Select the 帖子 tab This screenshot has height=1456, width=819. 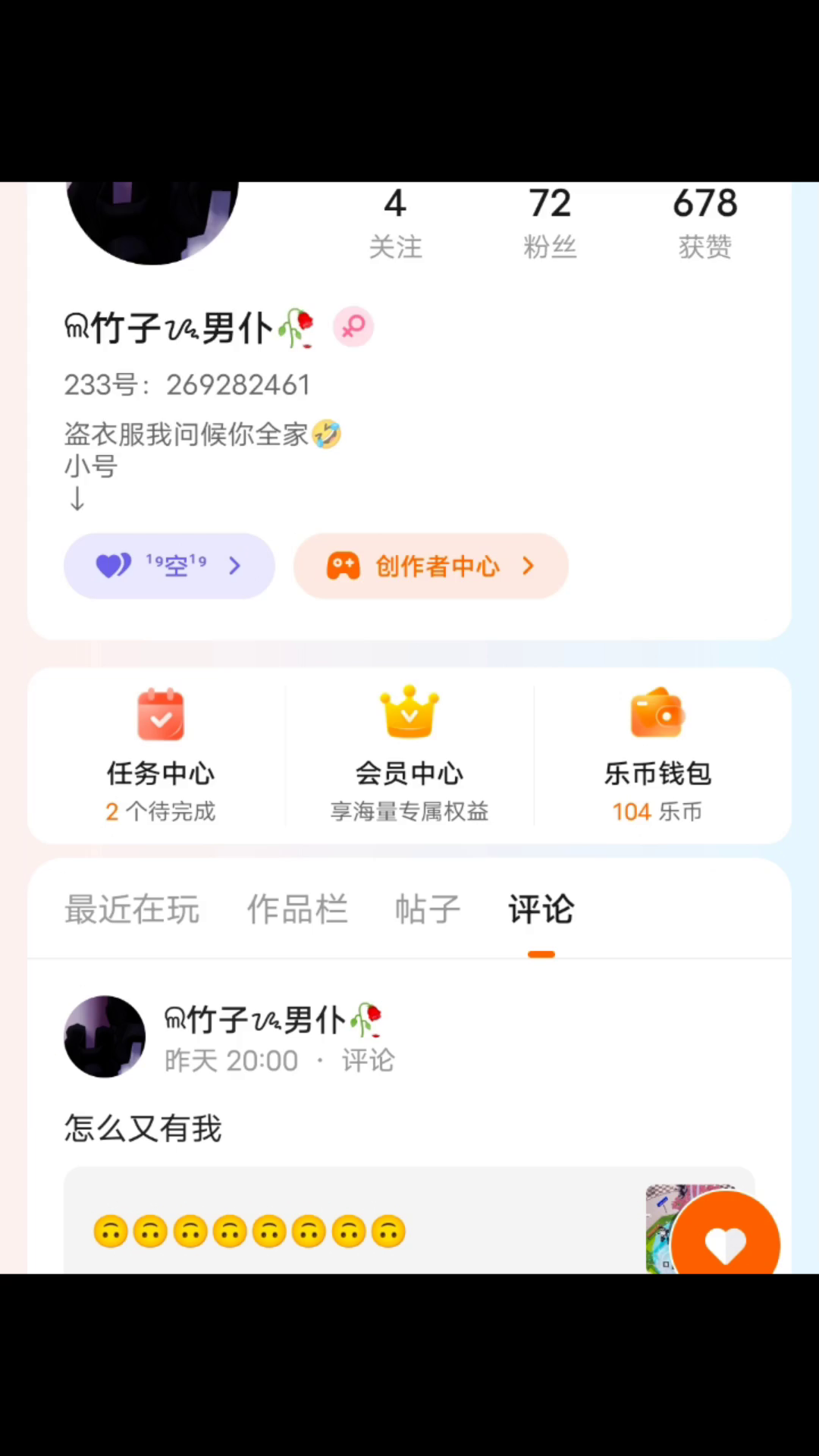coord(428,909)
